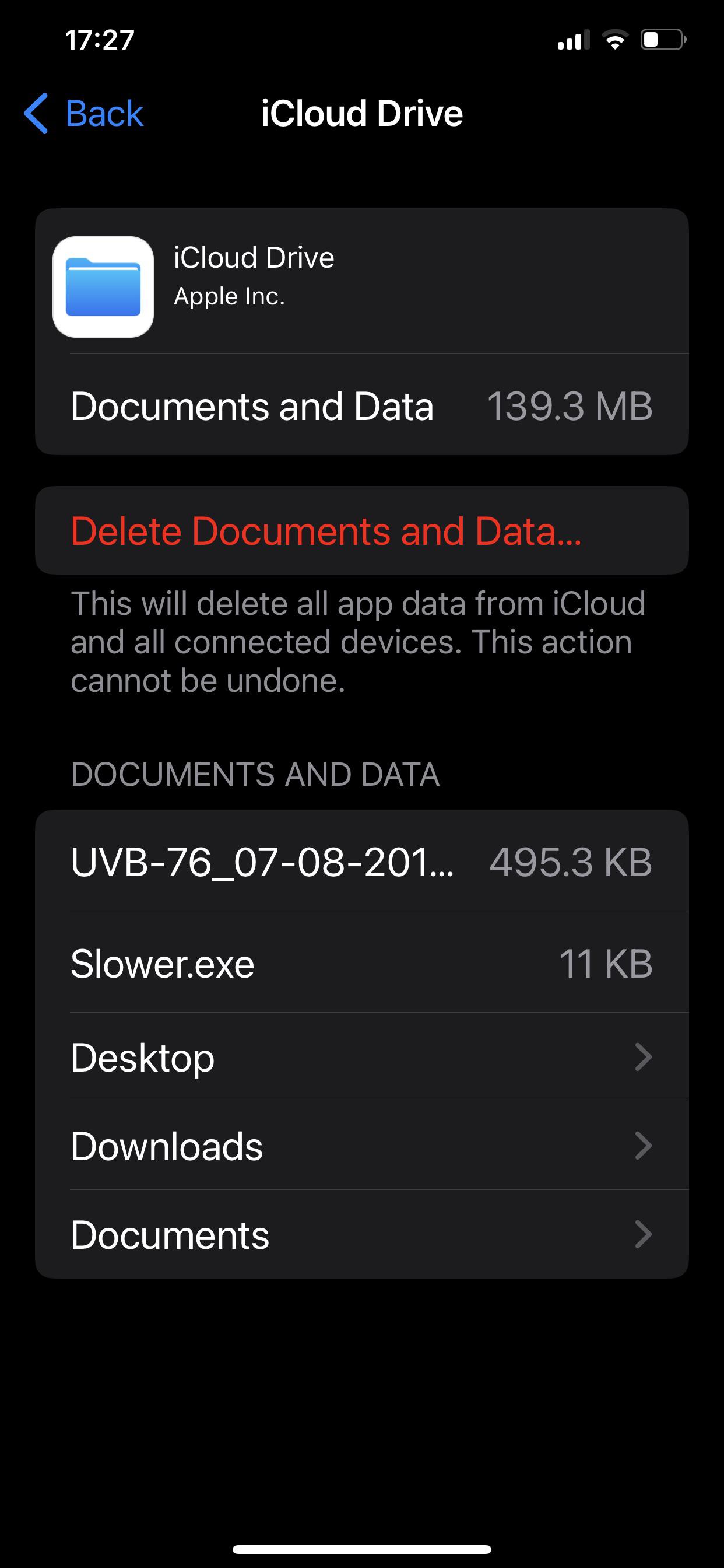This screenshot has height=1568, width=724.
Task: Open the Documents folder
Action: 361,1235
